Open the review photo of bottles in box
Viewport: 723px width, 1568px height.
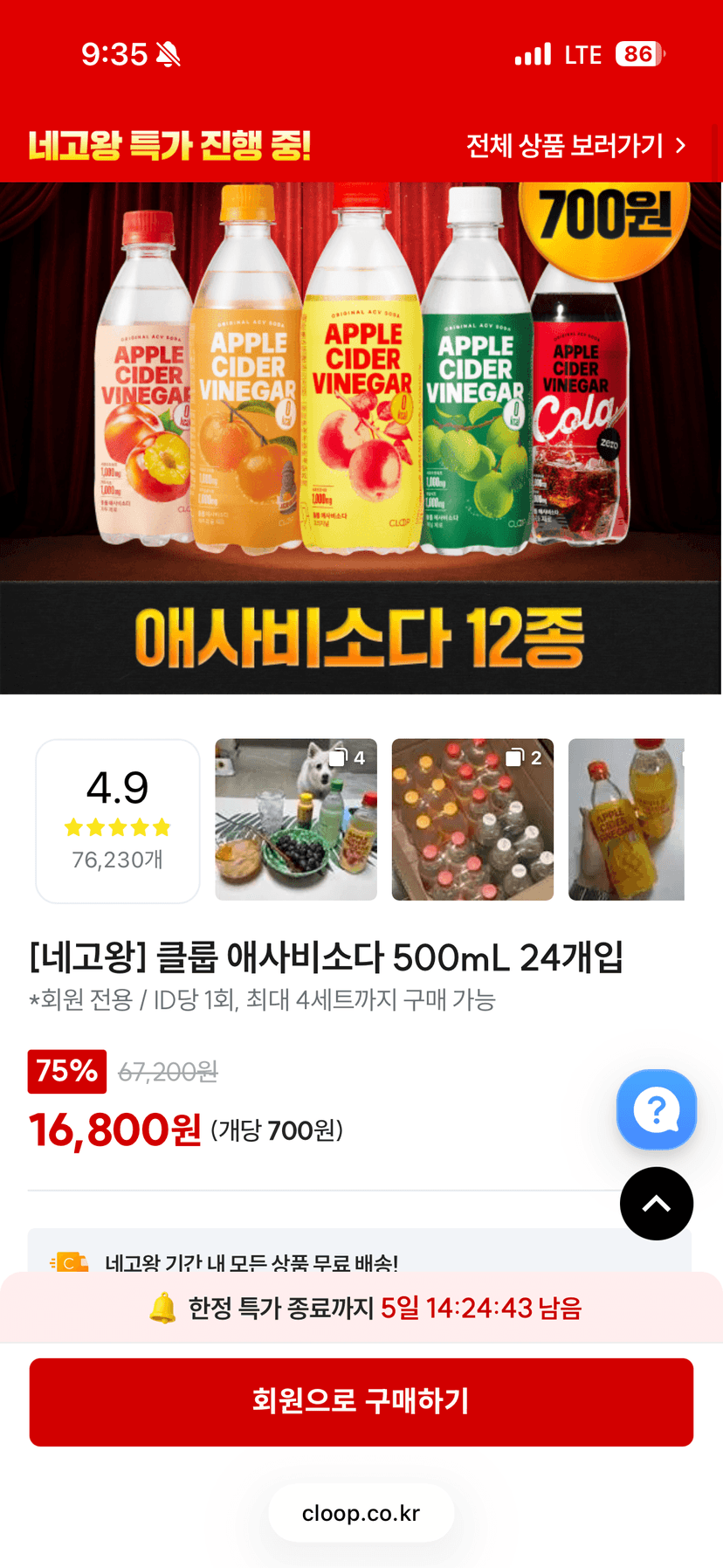pos(472,819)
